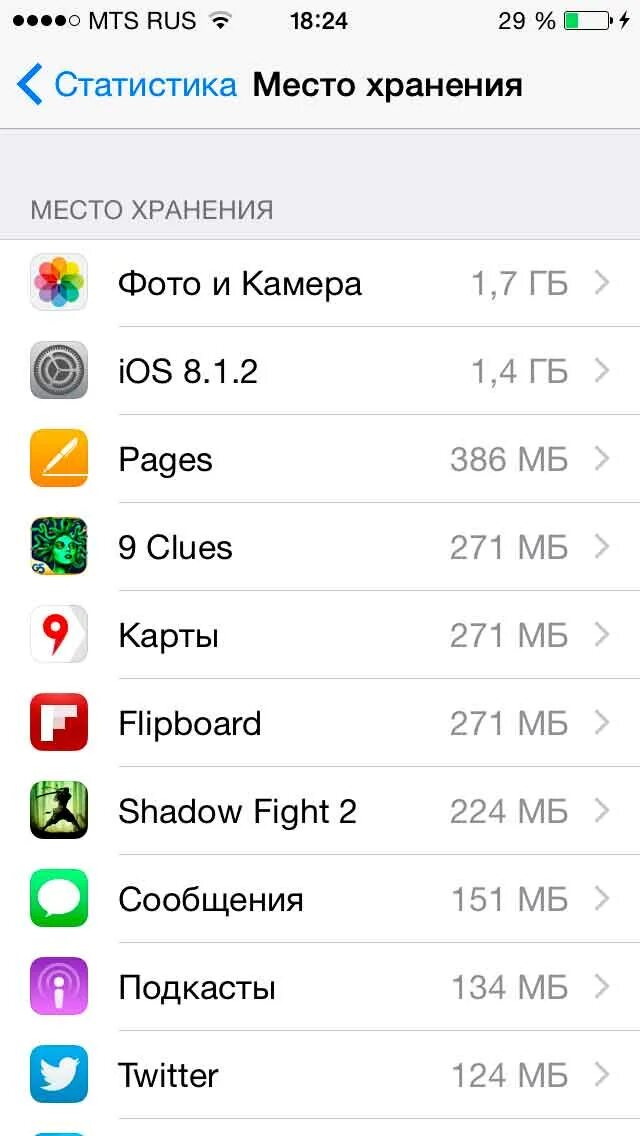Viewport: 640px width, 1136px height.
Task: Select the Подкасты entry
Action: pos(320,987)
